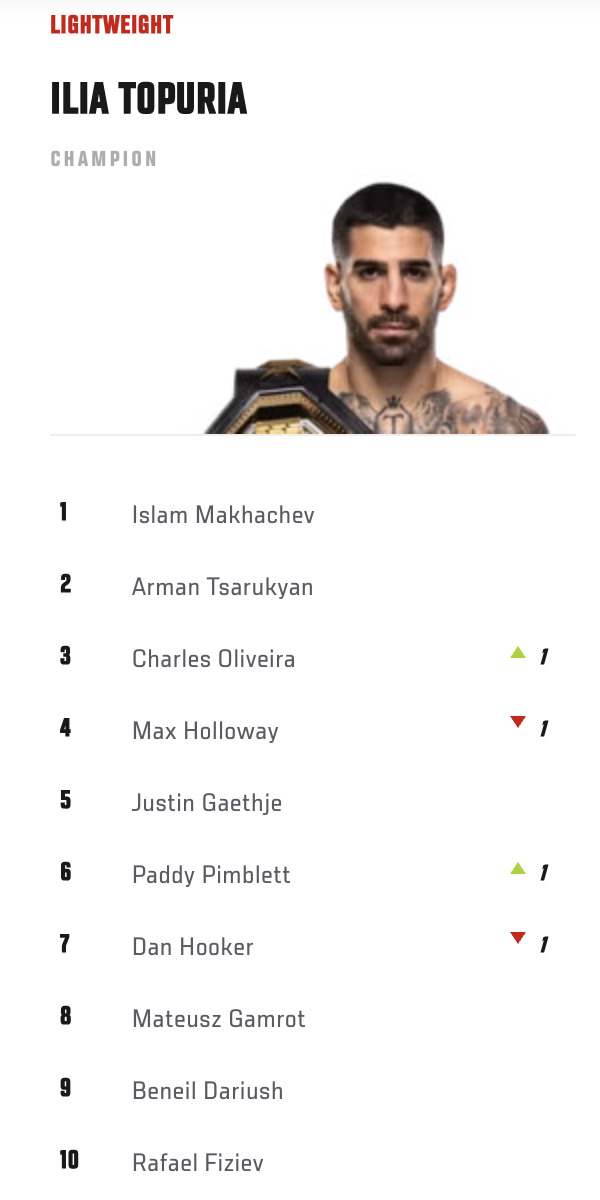Open Ilia Topuria's champion profile

click(x=149, y=99)
